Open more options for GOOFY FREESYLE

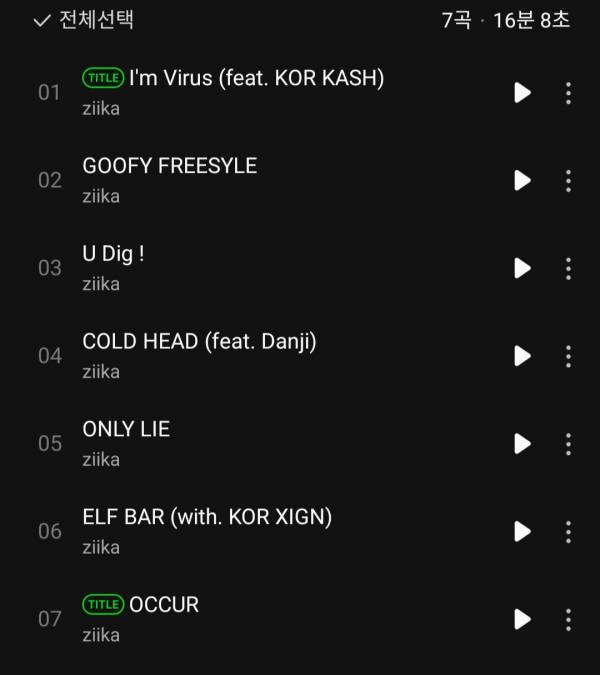pos(568,180)
